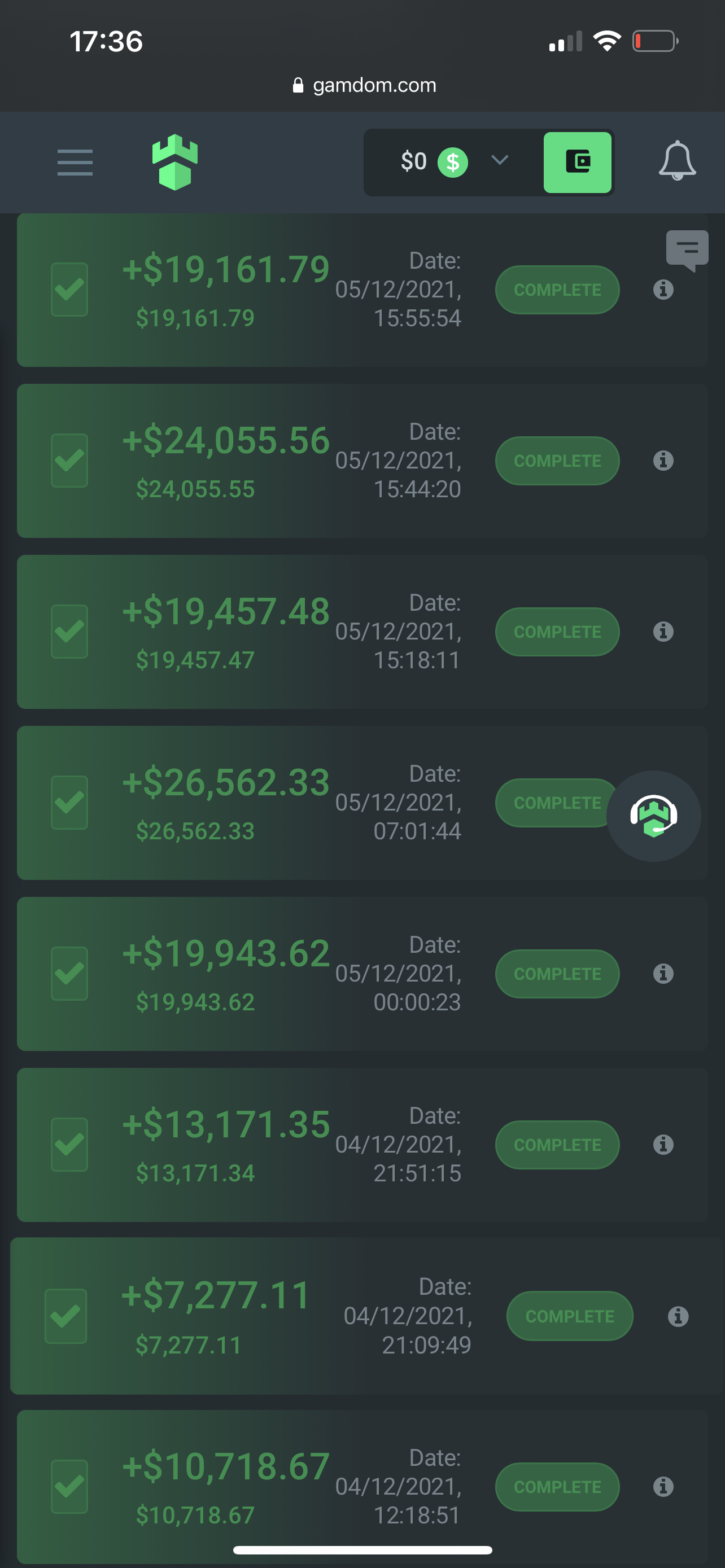View info for the $7,277.11 transaction
The height and width of the screenshot is (1568, 725).
678,1317
